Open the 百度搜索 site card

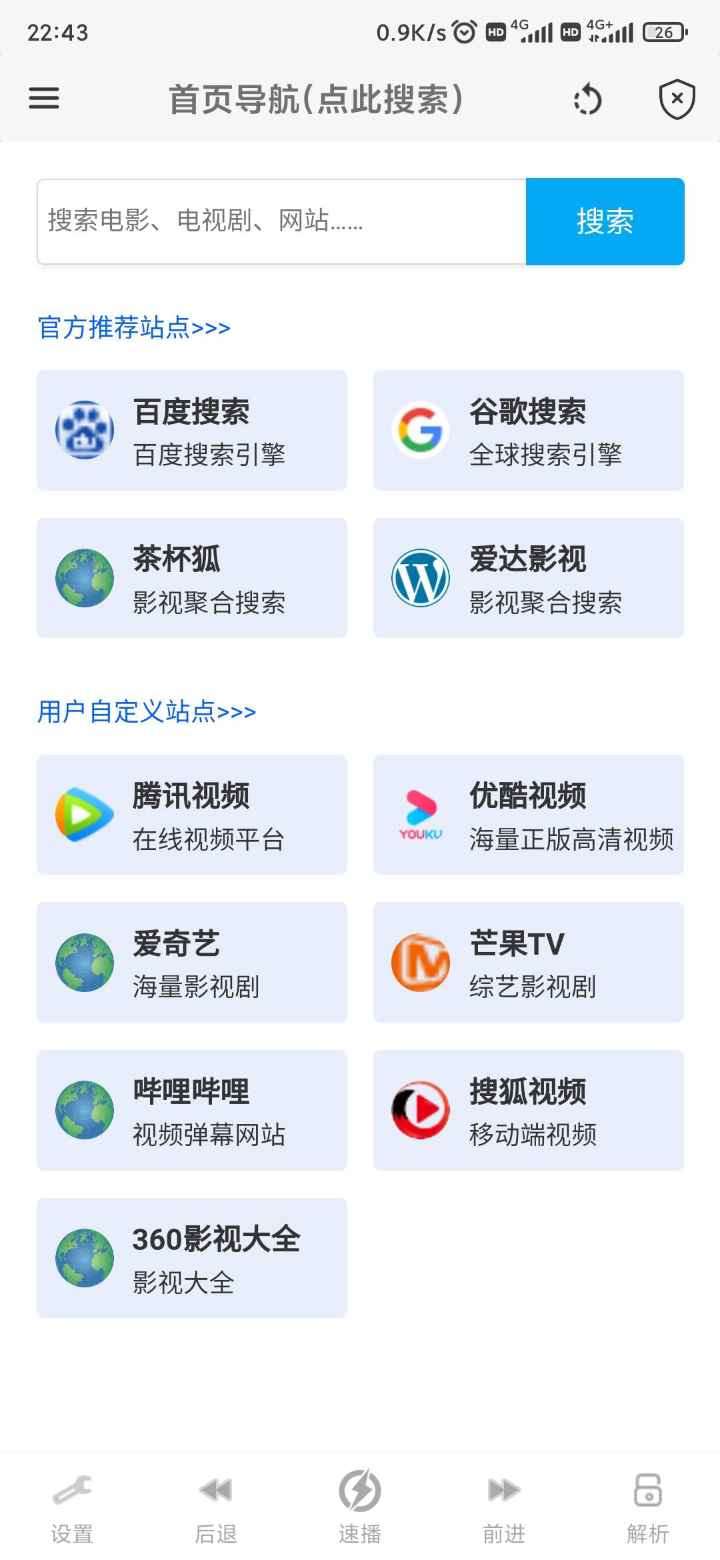pyautogui.click(x=192, y=430)
